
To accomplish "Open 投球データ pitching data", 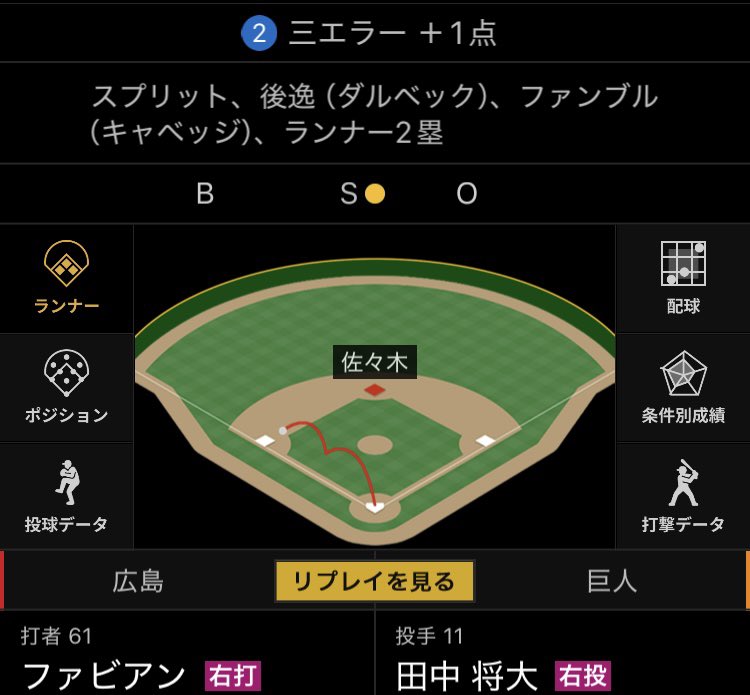I will [66, 496].
